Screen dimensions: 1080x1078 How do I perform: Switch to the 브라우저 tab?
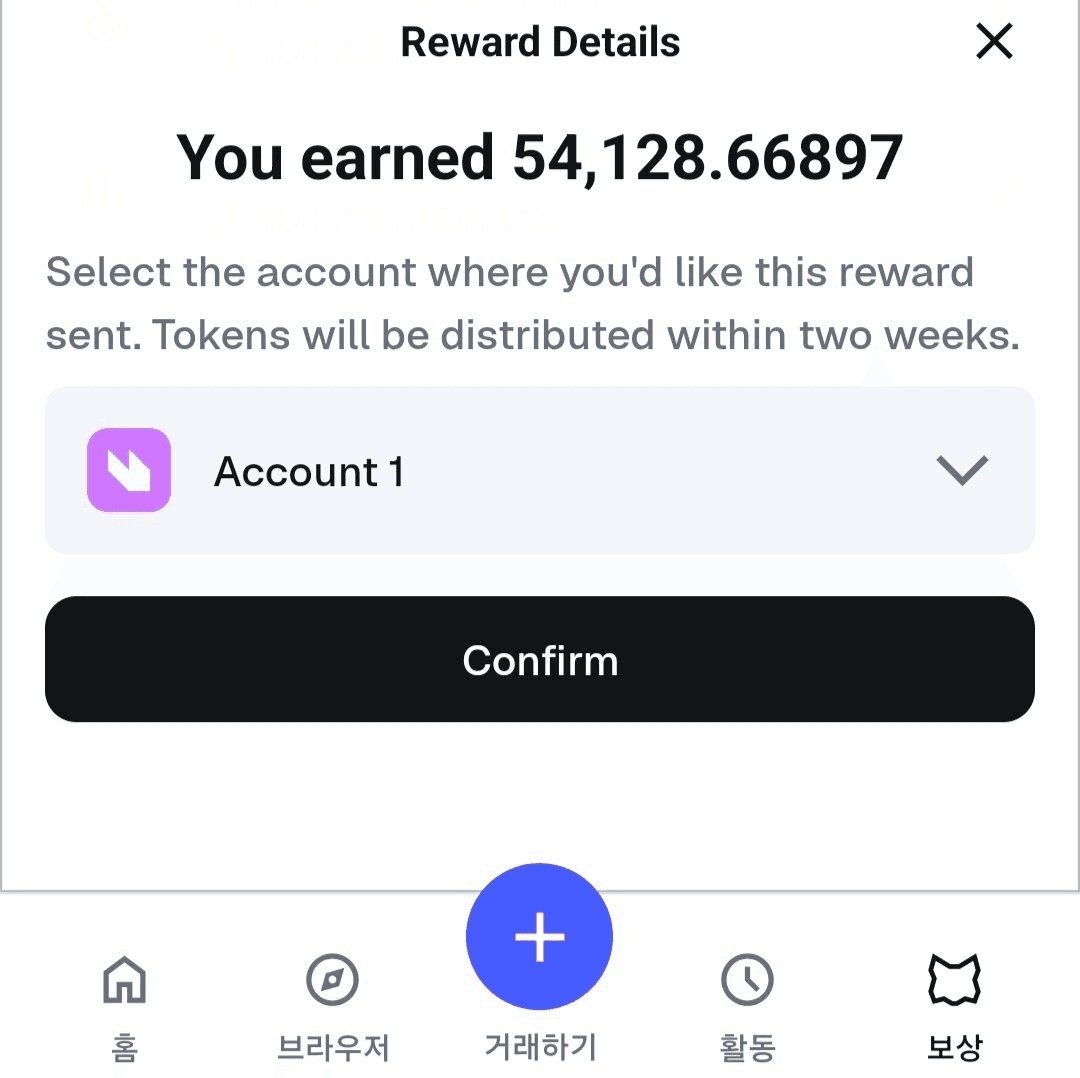click(332, 1003)
